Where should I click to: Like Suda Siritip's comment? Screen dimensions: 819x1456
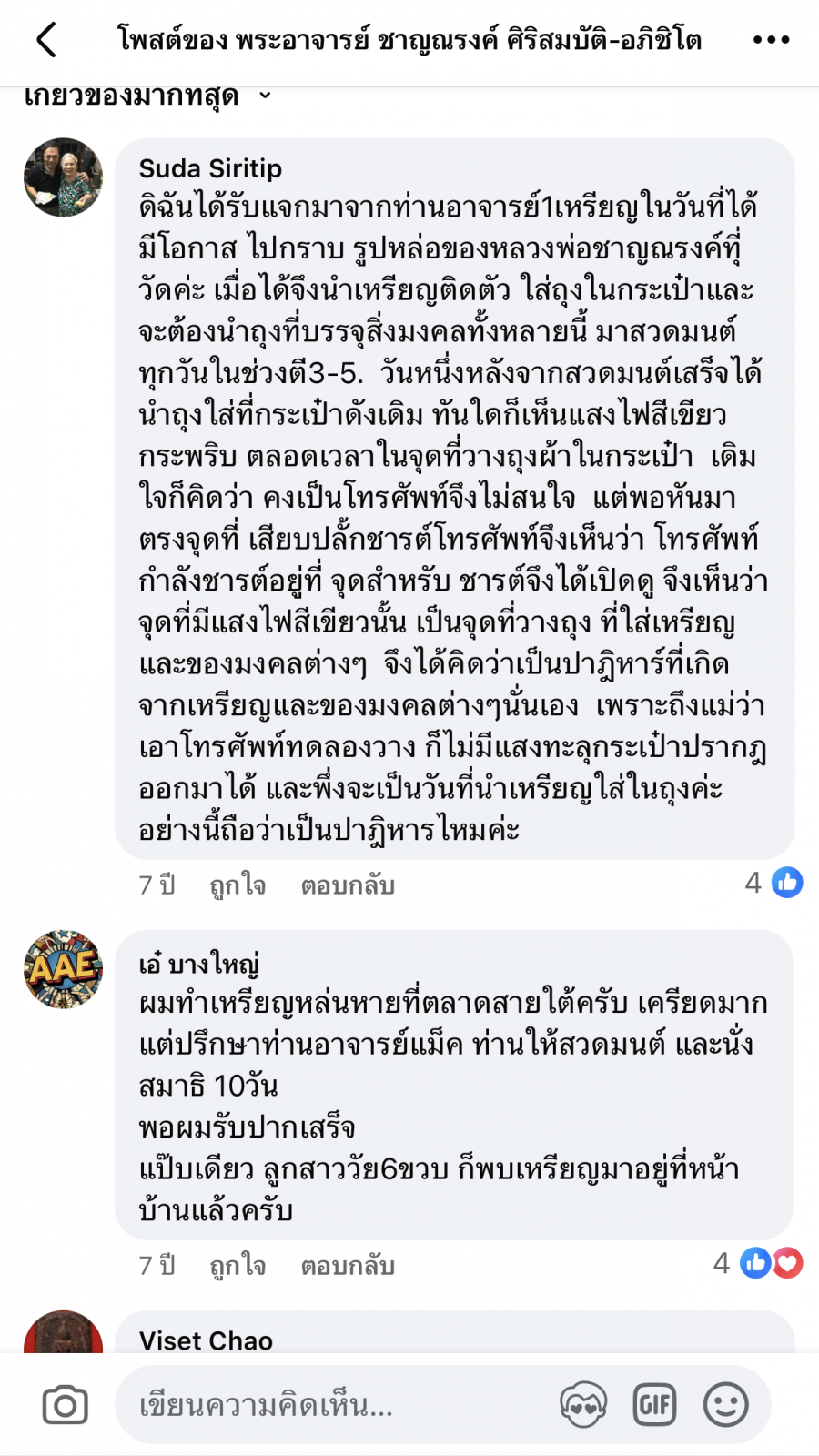click(x=238, y=885)
